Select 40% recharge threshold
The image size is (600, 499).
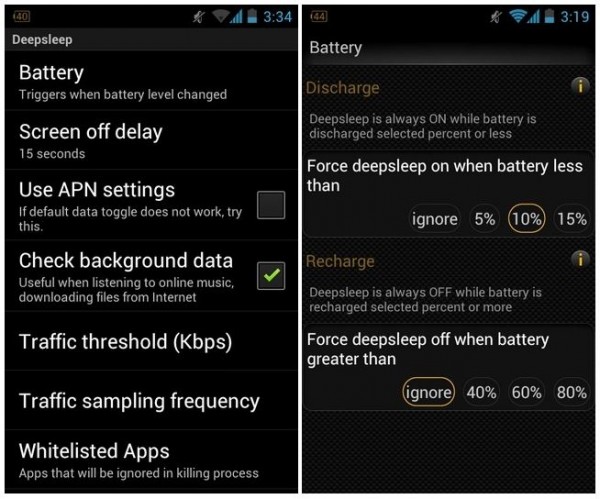tap(481, 392)
